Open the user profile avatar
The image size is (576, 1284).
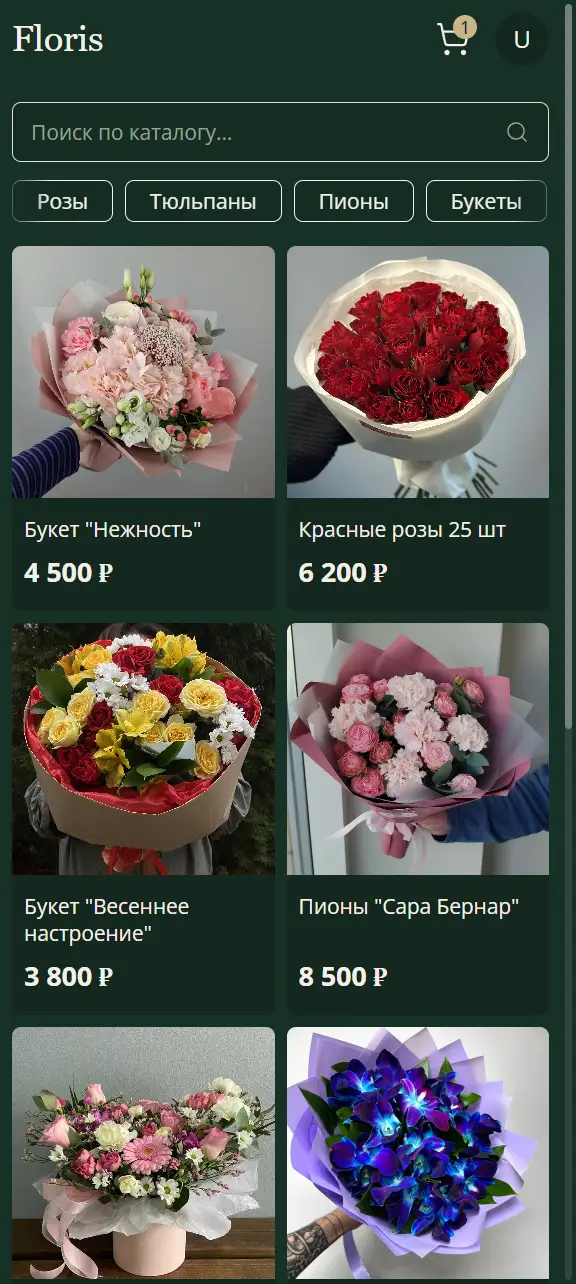(x=521, y=39)
